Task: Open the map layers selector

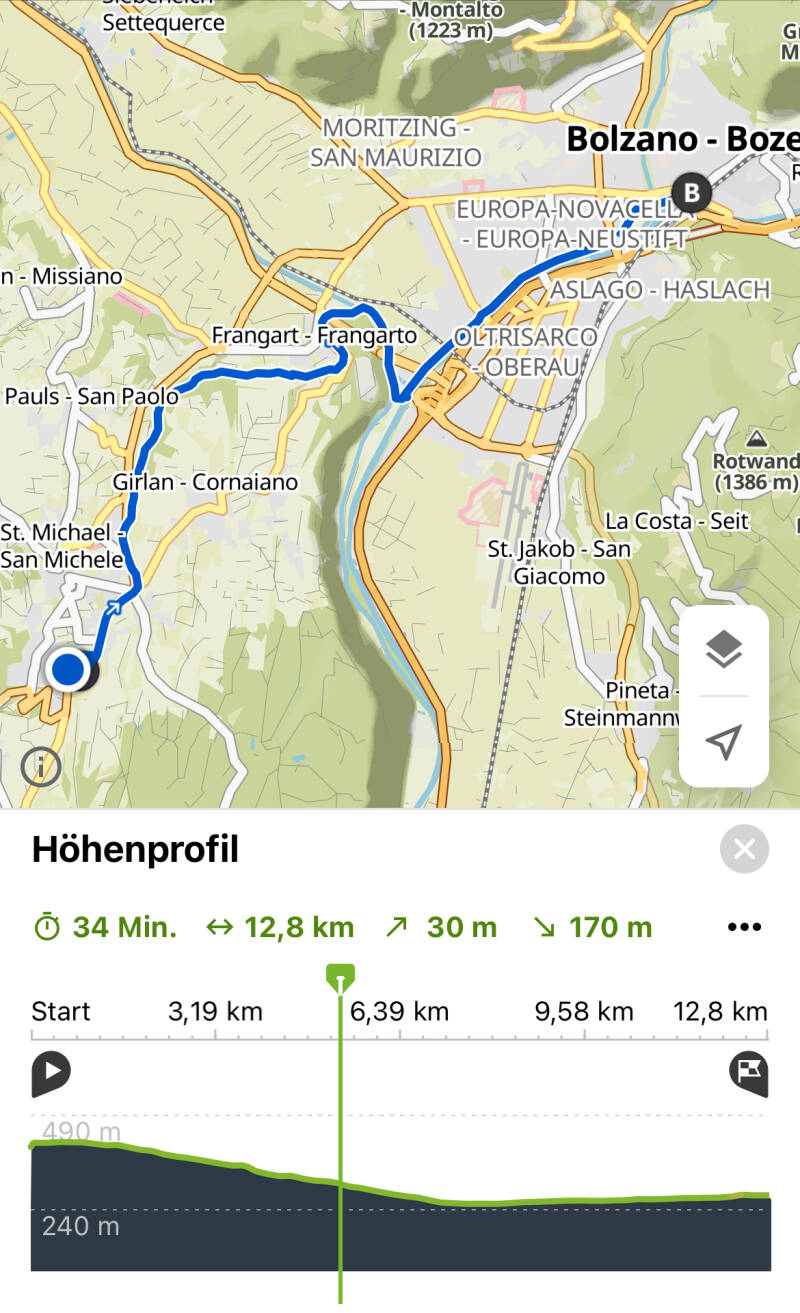Action: 724,650
